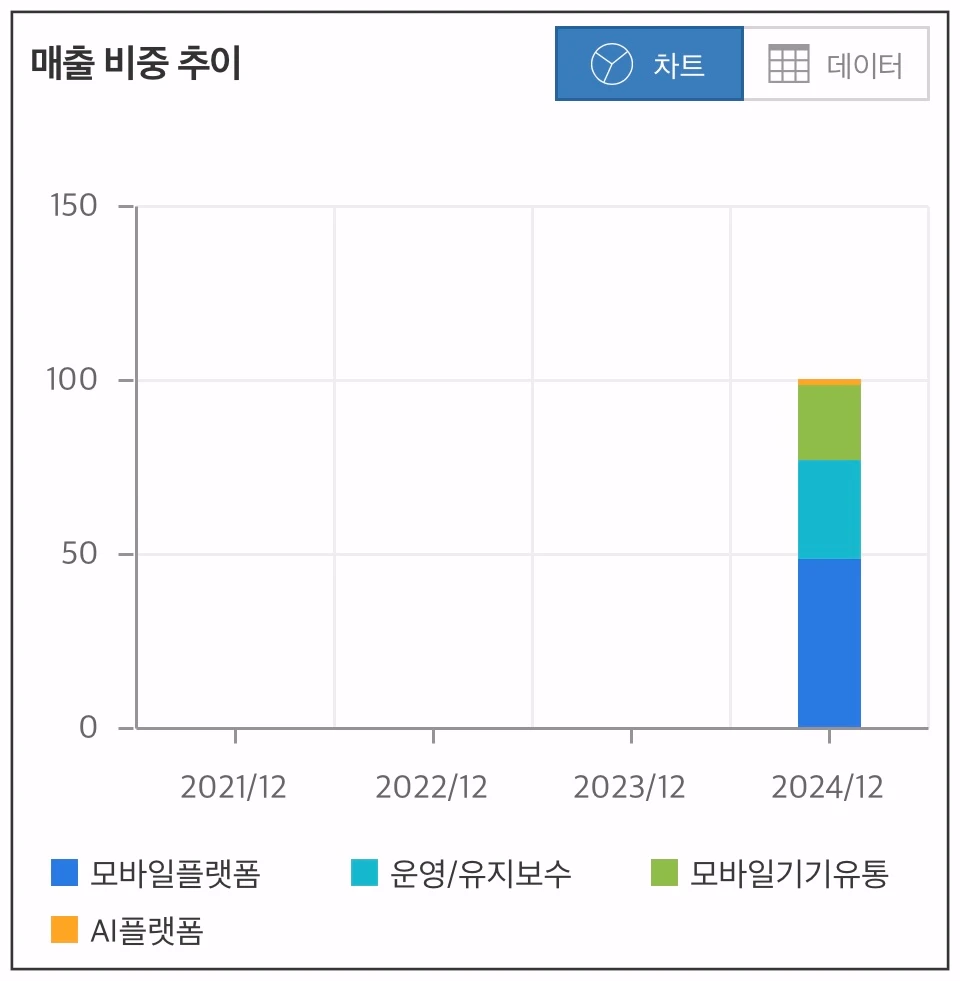The height and width of the screenshot is (981, 960).
Task: Click the blue 모바일플랫폼 legend swatch
Action: (x=62, y=872)
